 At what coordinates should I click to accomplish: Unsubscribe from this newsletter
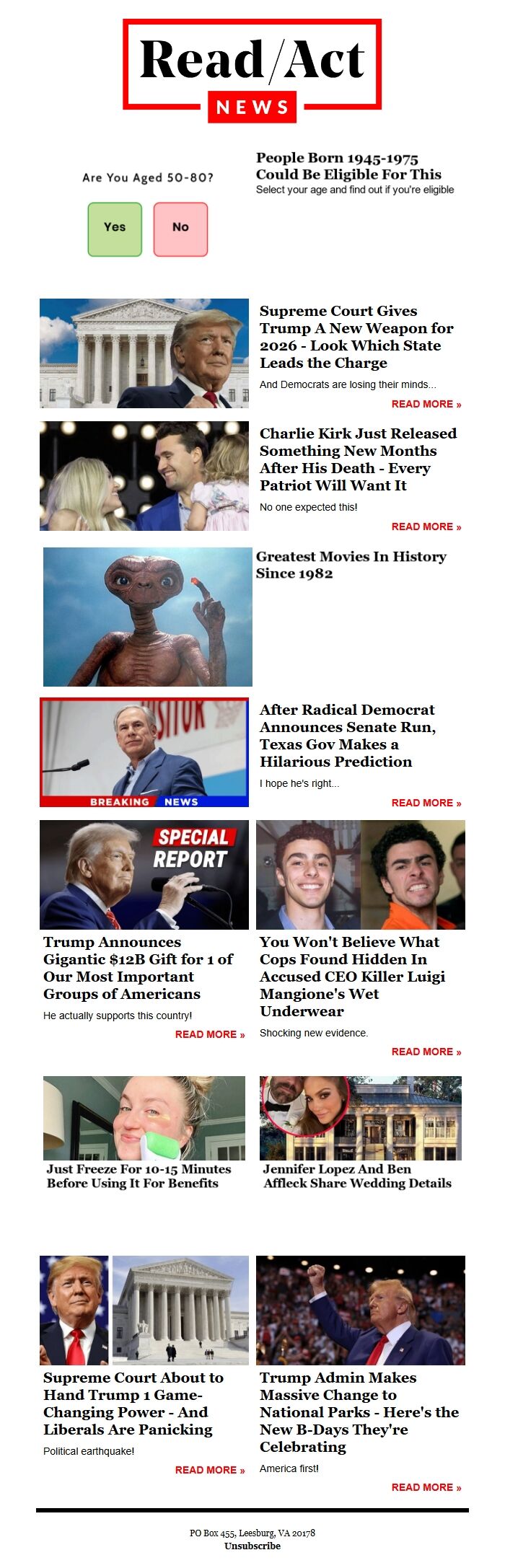tap(252, 1546)
